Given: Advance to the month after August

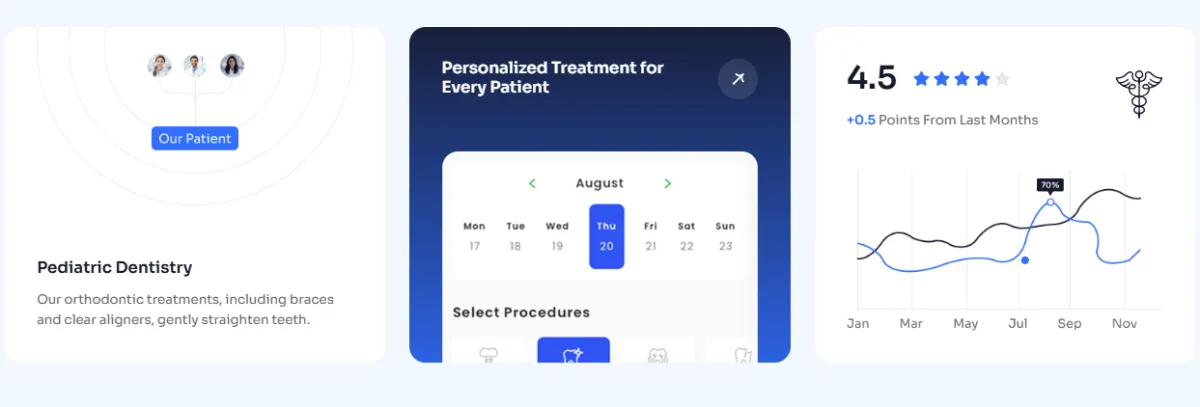Looking at the screenshot, I should tap(667, 184).
